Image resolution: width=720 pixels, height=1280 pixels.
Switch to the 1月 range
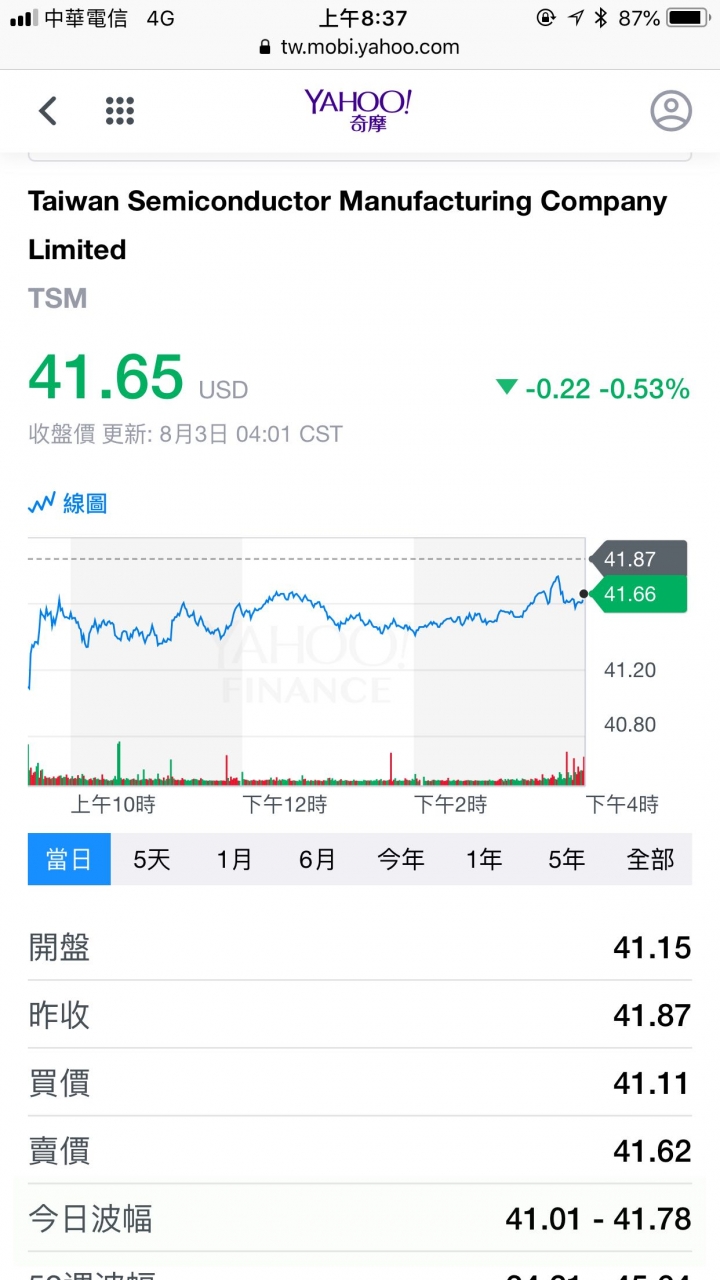click(x=235, y=860)
